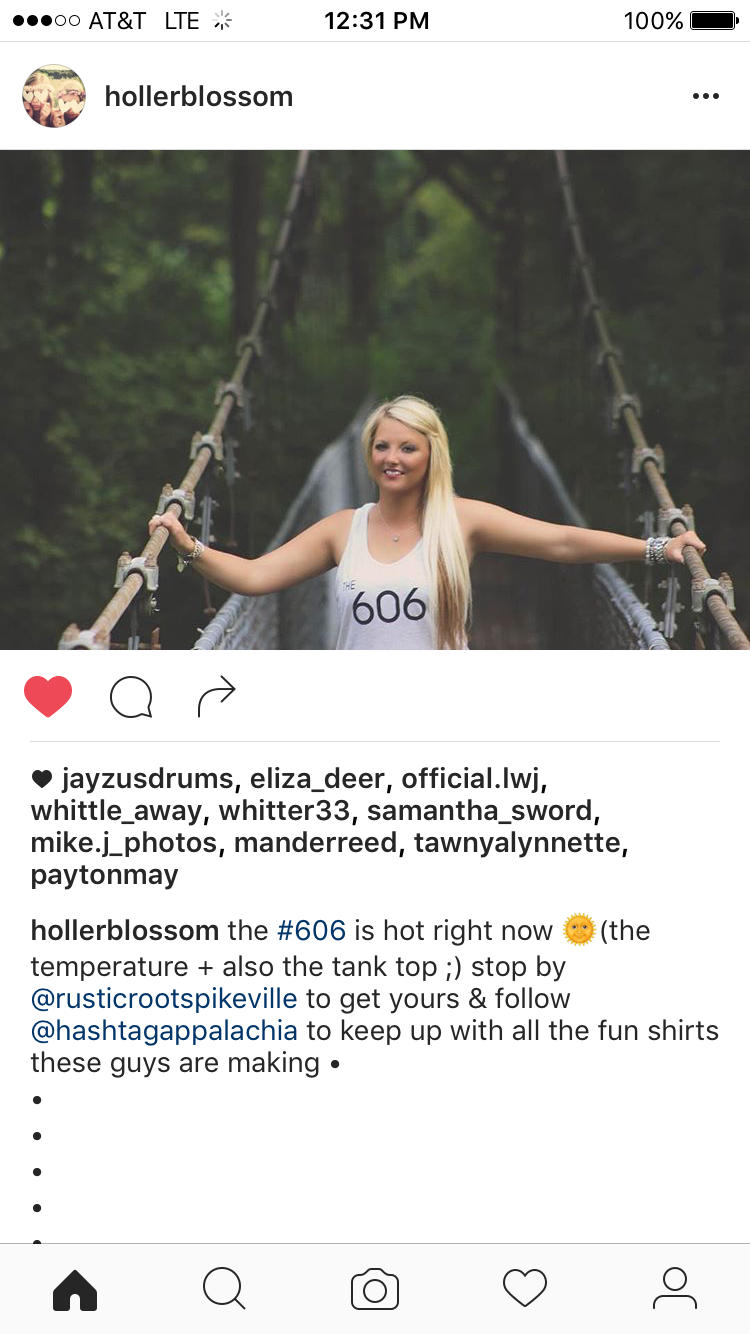Image resolution: width=750 pixels, height=1334 pixels.
Task: Open hollerblossom's profile picture
Action: [54, 96]
